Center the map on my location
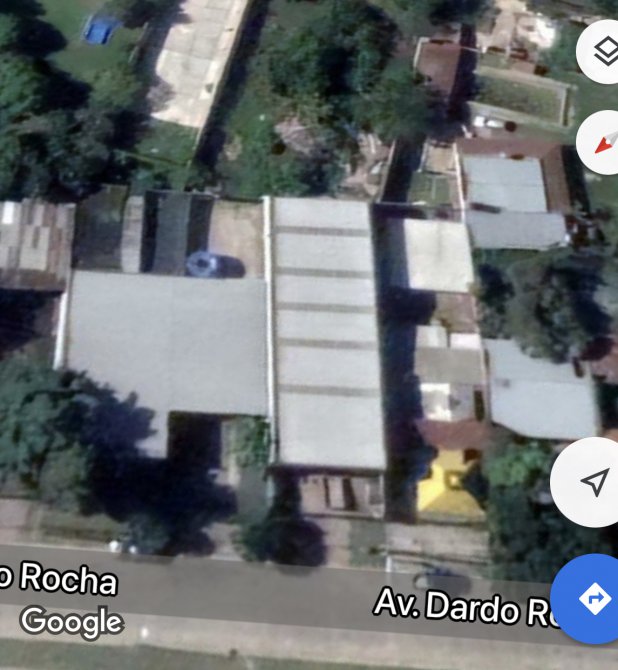618x670 pixels. (x=592, y=483)
